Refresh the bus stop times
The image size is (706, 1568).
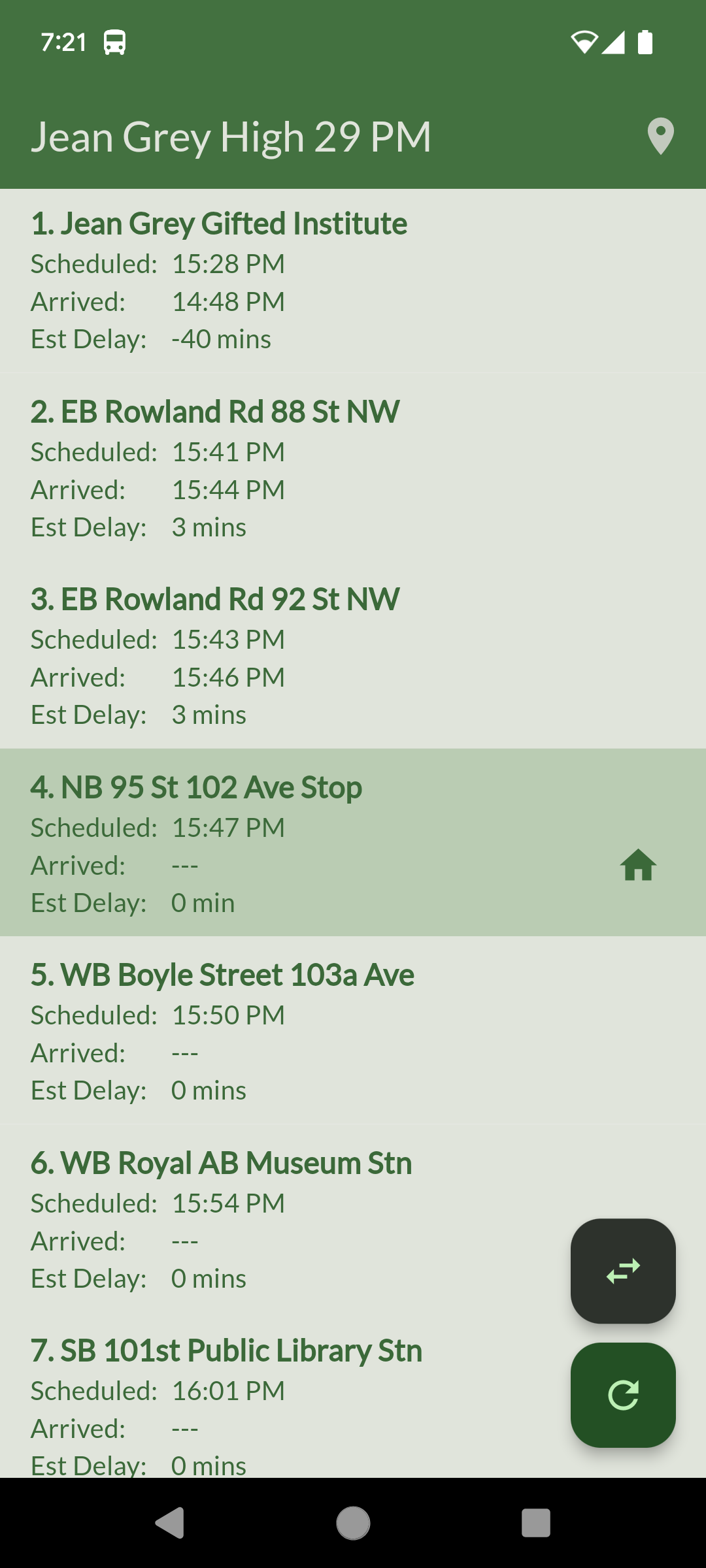(x=623, y=1395)
